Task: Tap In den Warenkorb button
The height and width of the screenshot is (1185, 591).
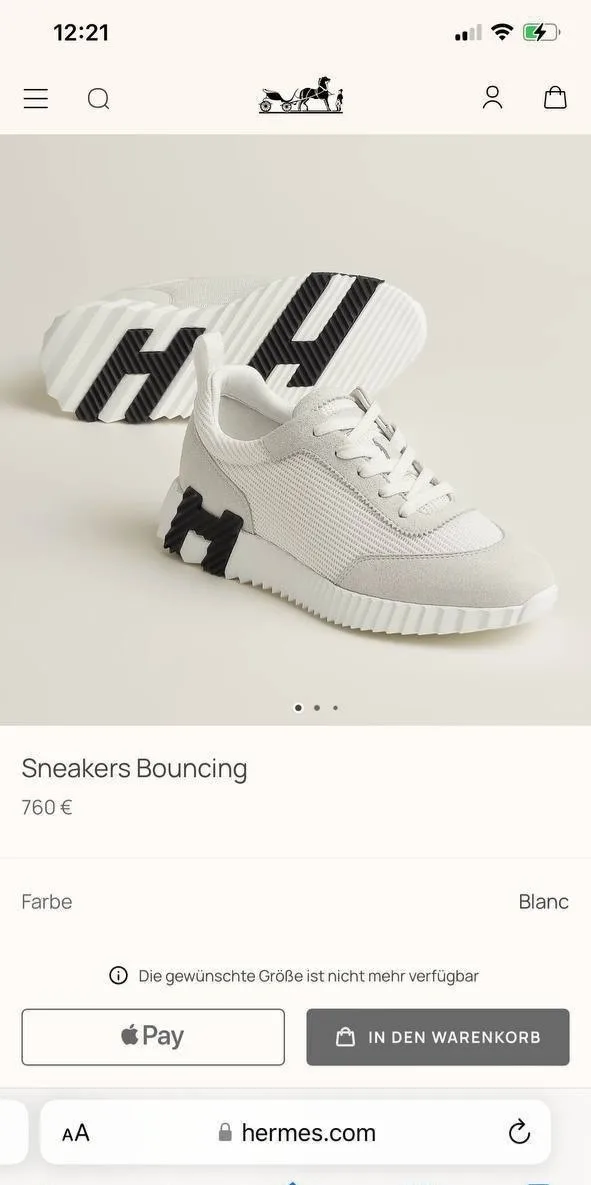Action: click(438, 1037)
